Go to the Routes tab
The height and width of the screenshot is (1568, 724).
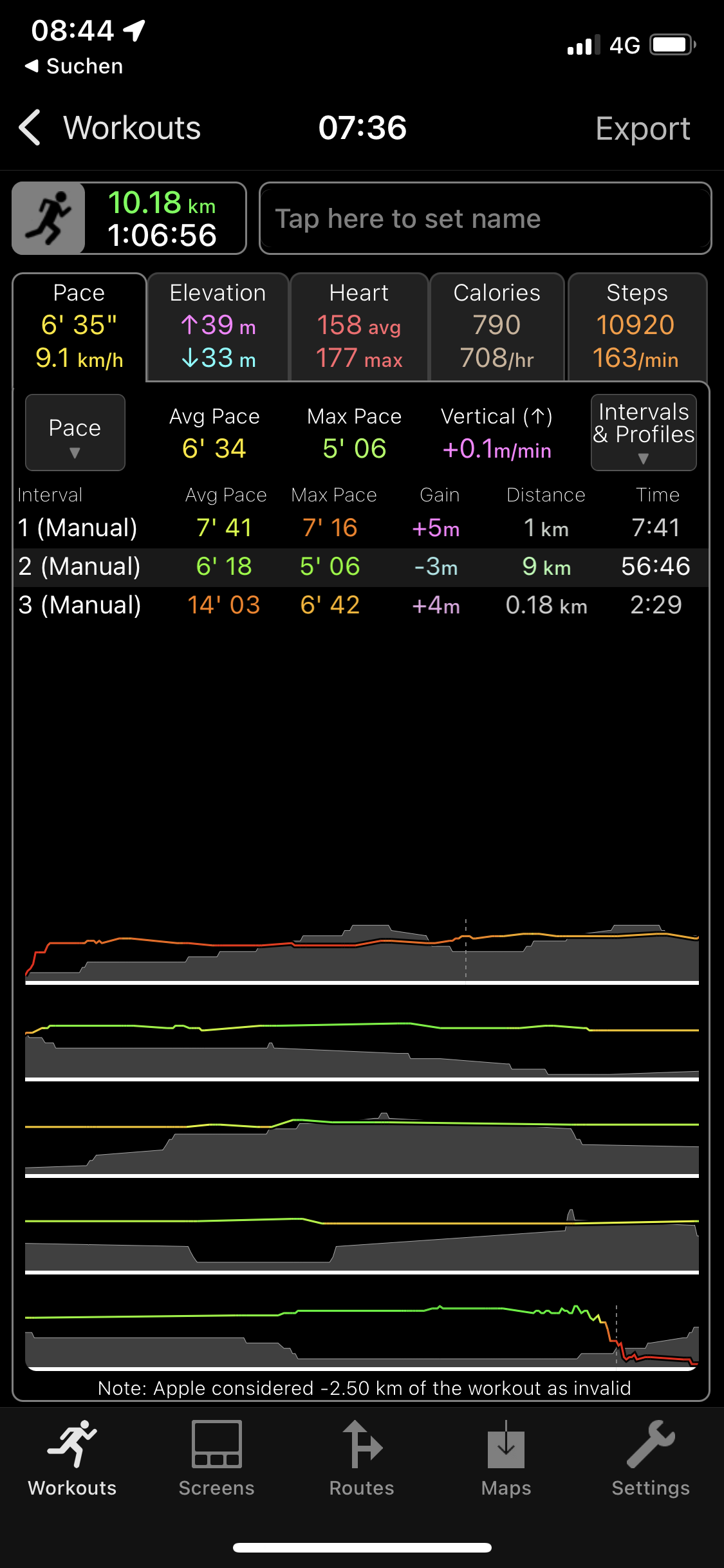pyautogui.click(x=362, y=1459)
